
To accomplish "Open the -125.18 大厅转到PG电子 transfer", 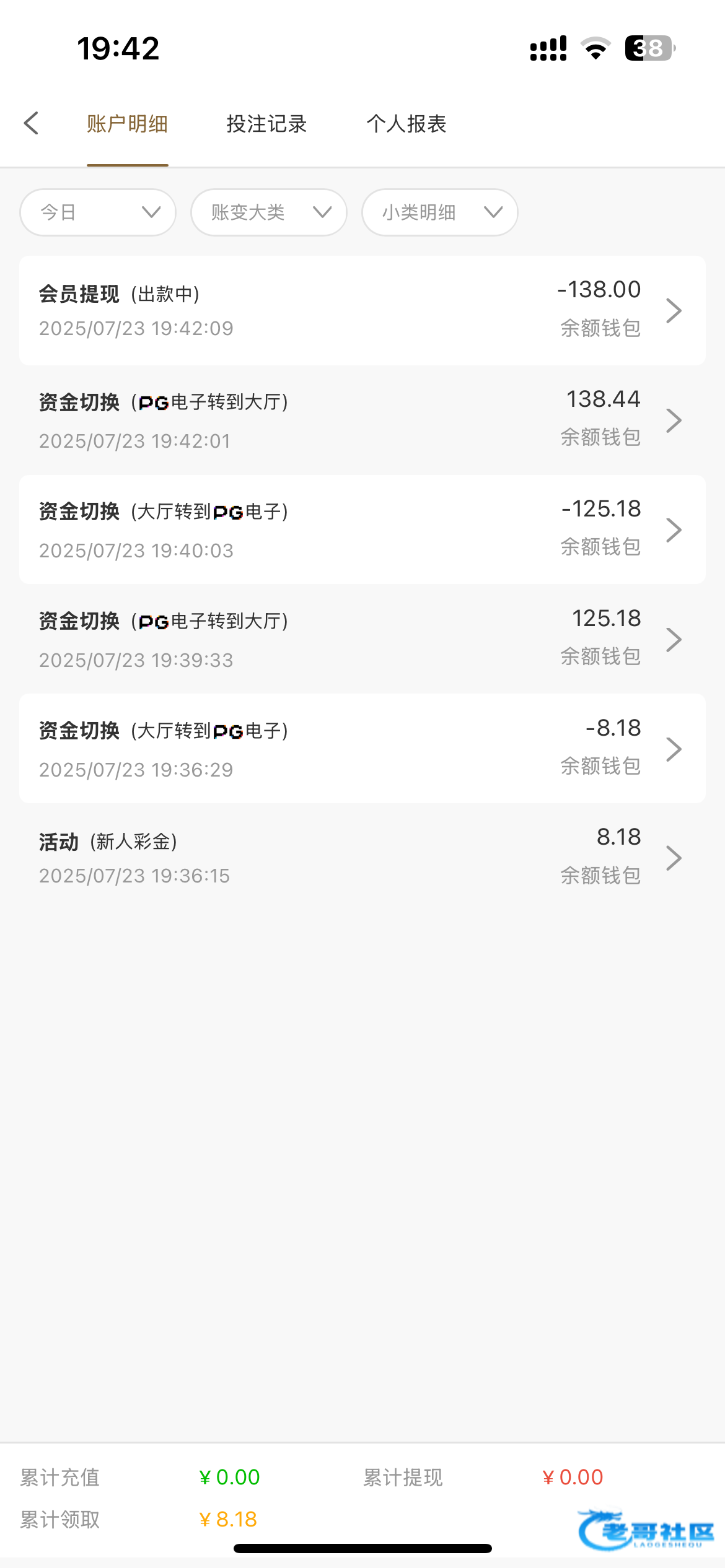I will pos(362,529).
